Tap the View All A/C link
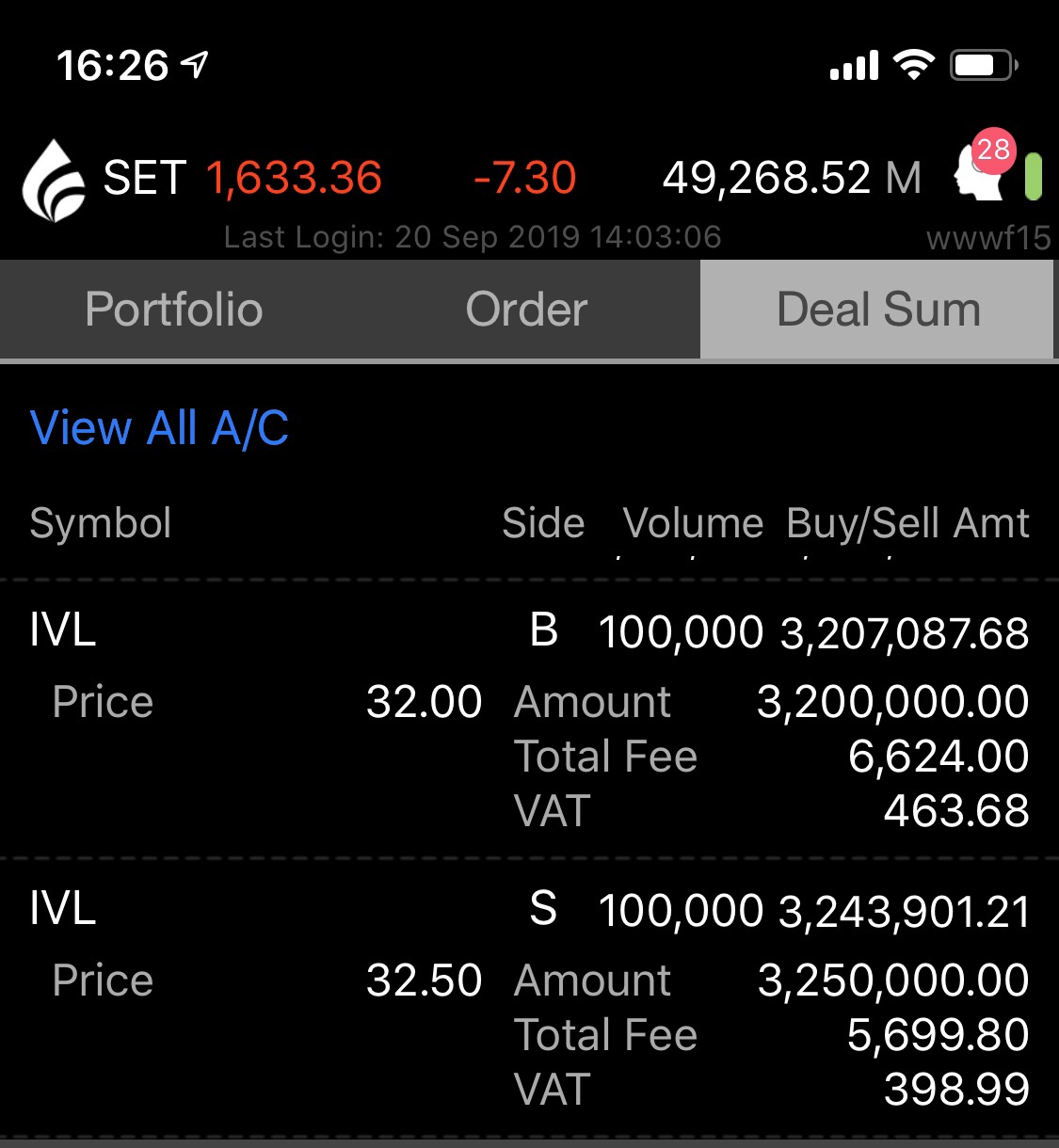 click(x=159, y=428)
